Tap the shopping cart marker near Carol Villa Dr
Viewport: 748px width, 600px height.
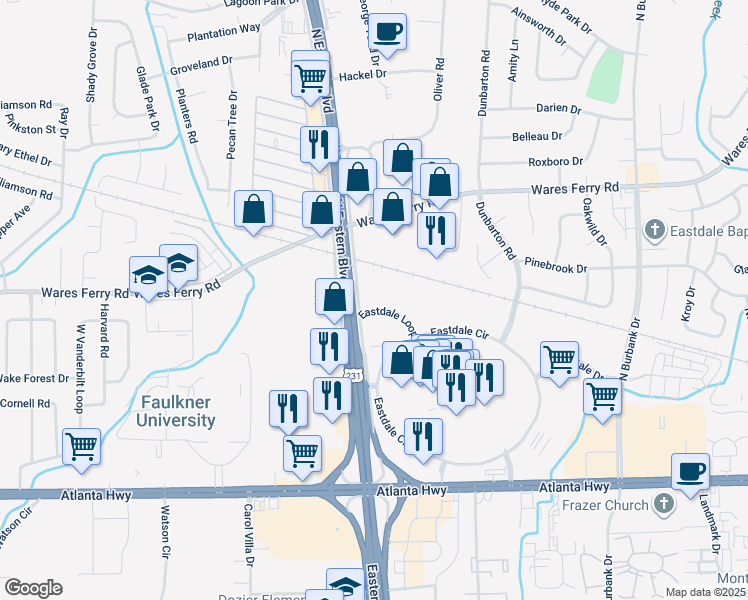[302, 452]
